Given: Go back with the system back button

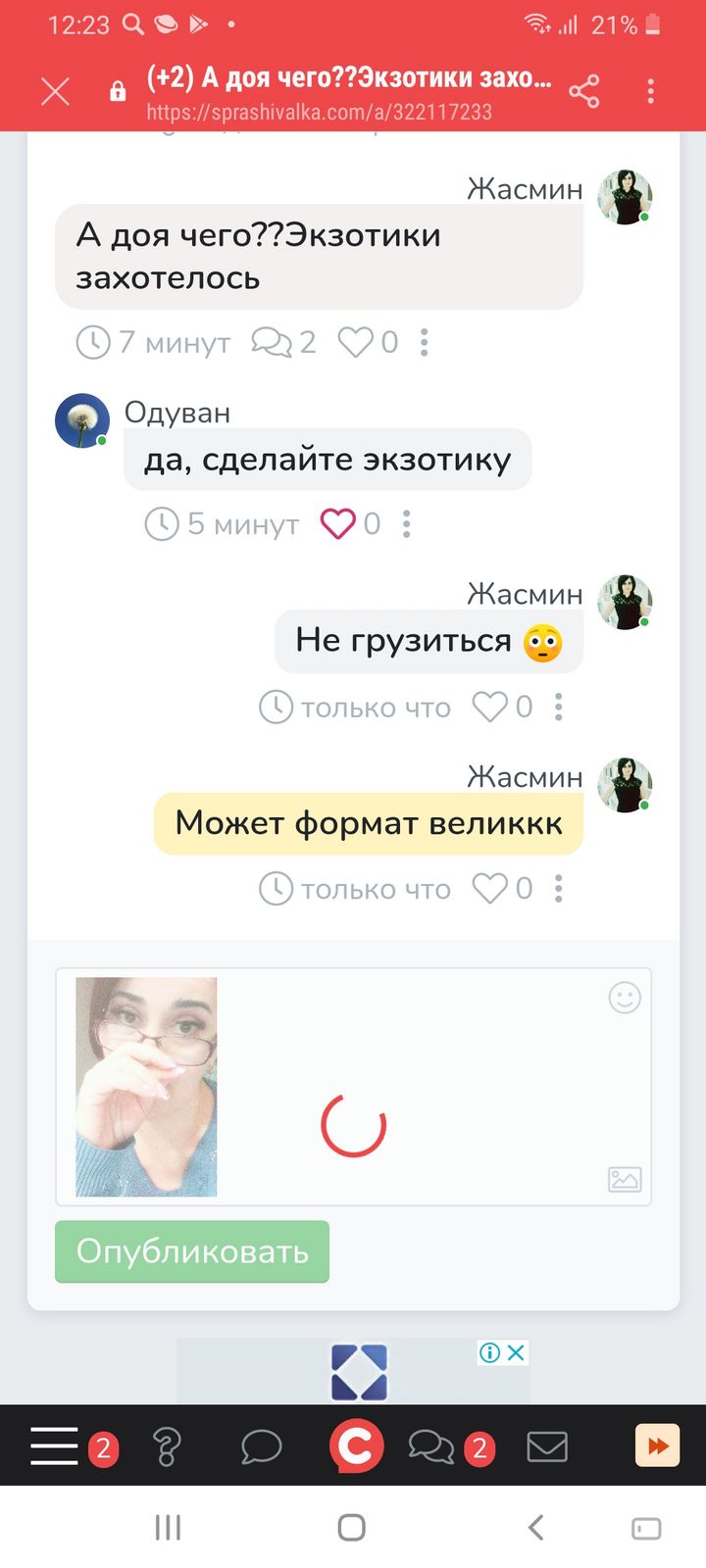Looking at the screenshot, I should [535, 1527].
